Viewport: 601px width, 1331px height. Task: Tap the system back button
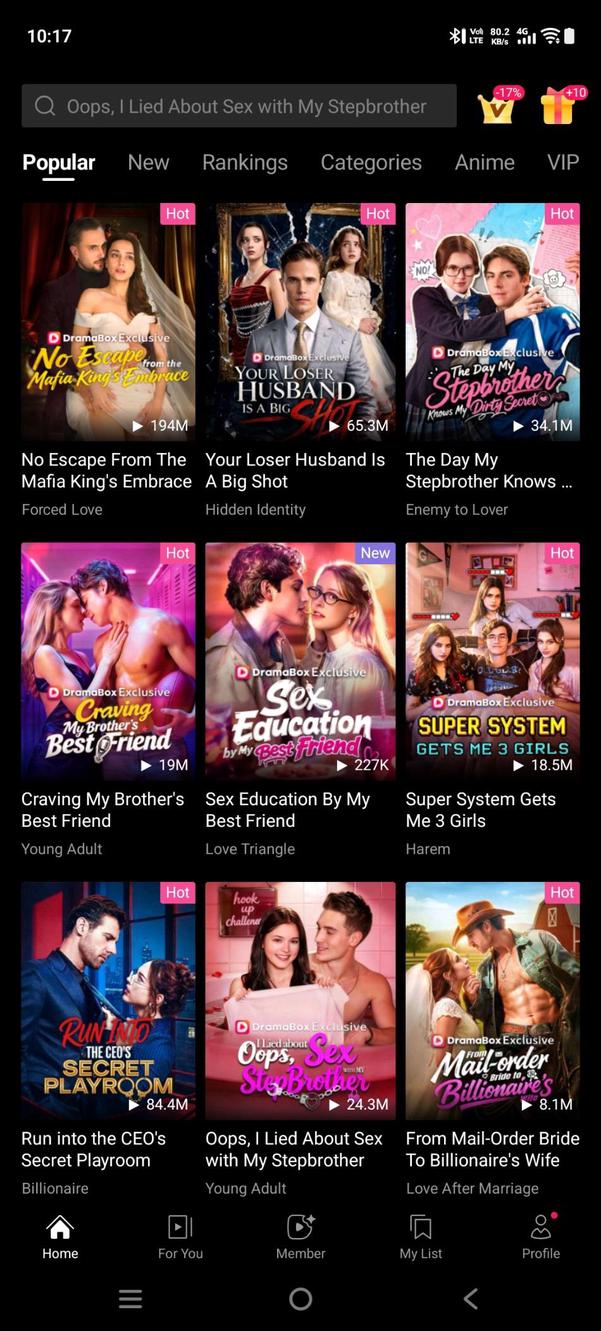click(x=471, y=1298)
